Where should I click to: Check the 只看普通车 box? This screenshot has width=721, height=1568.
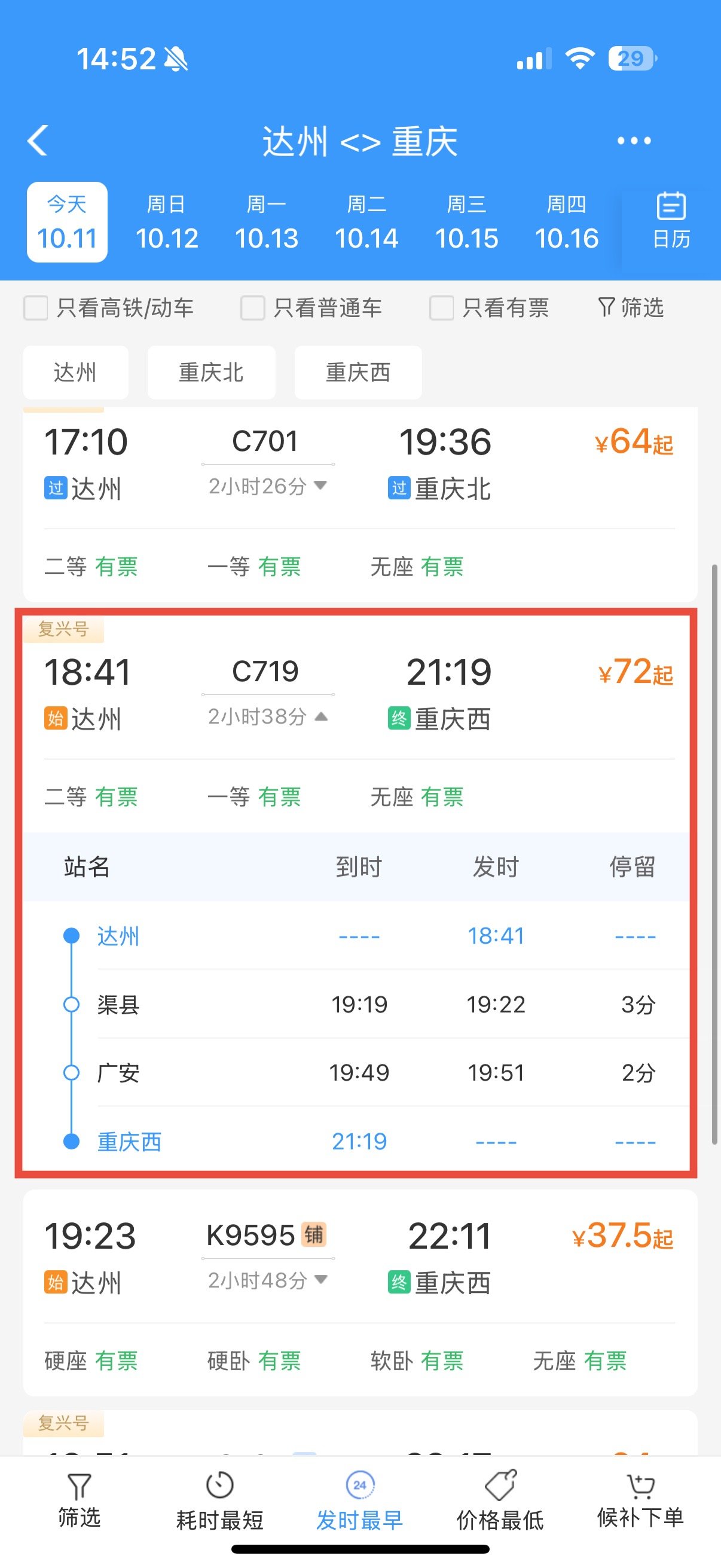pos(252,308)
